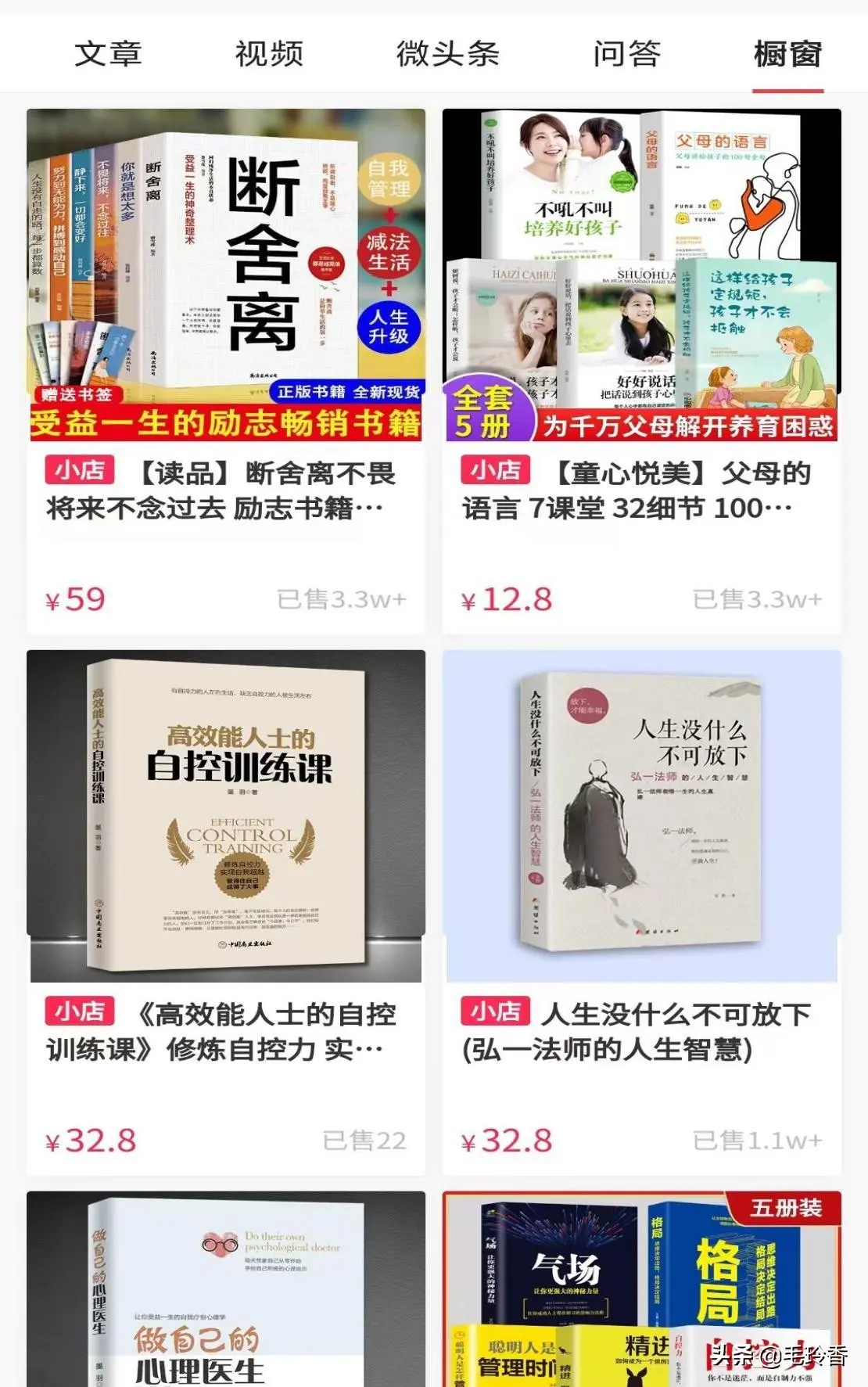Viewport: 868px width, 1387px height.
Task: Open the 气场 格局 五册装 product
Action: tap(641, 1291)
